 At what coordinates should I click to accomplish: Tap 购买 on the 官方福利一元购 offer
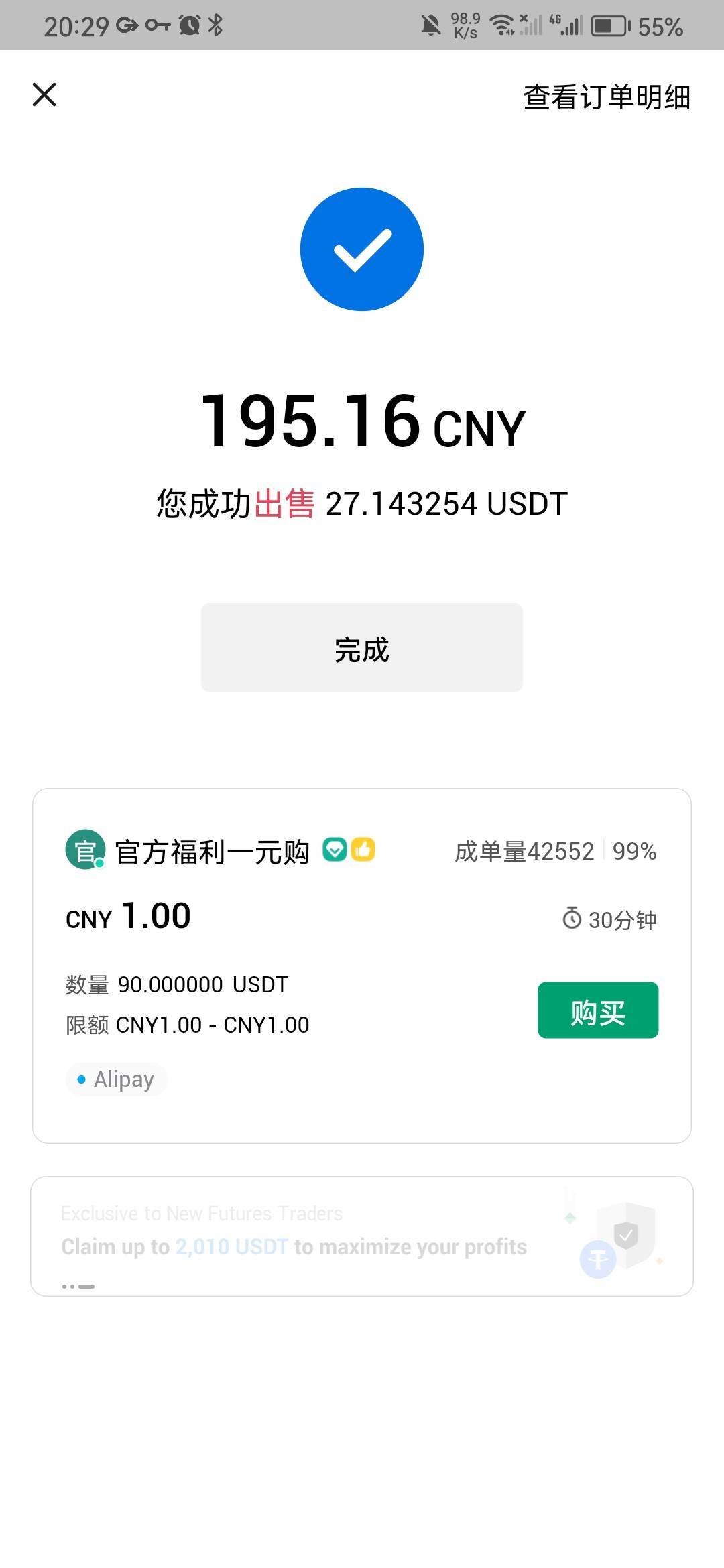point(598,1010)
